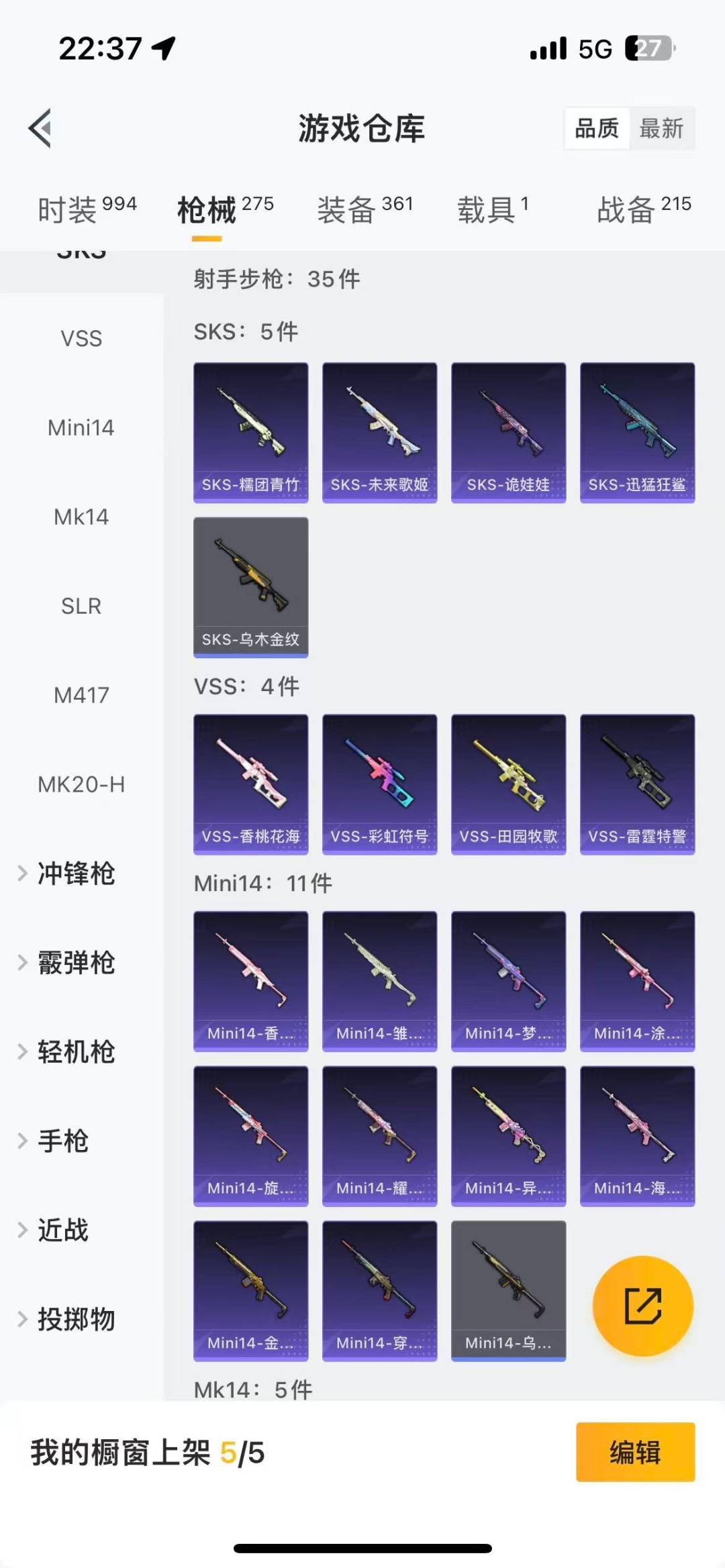Open the 装备 tab

365,209
